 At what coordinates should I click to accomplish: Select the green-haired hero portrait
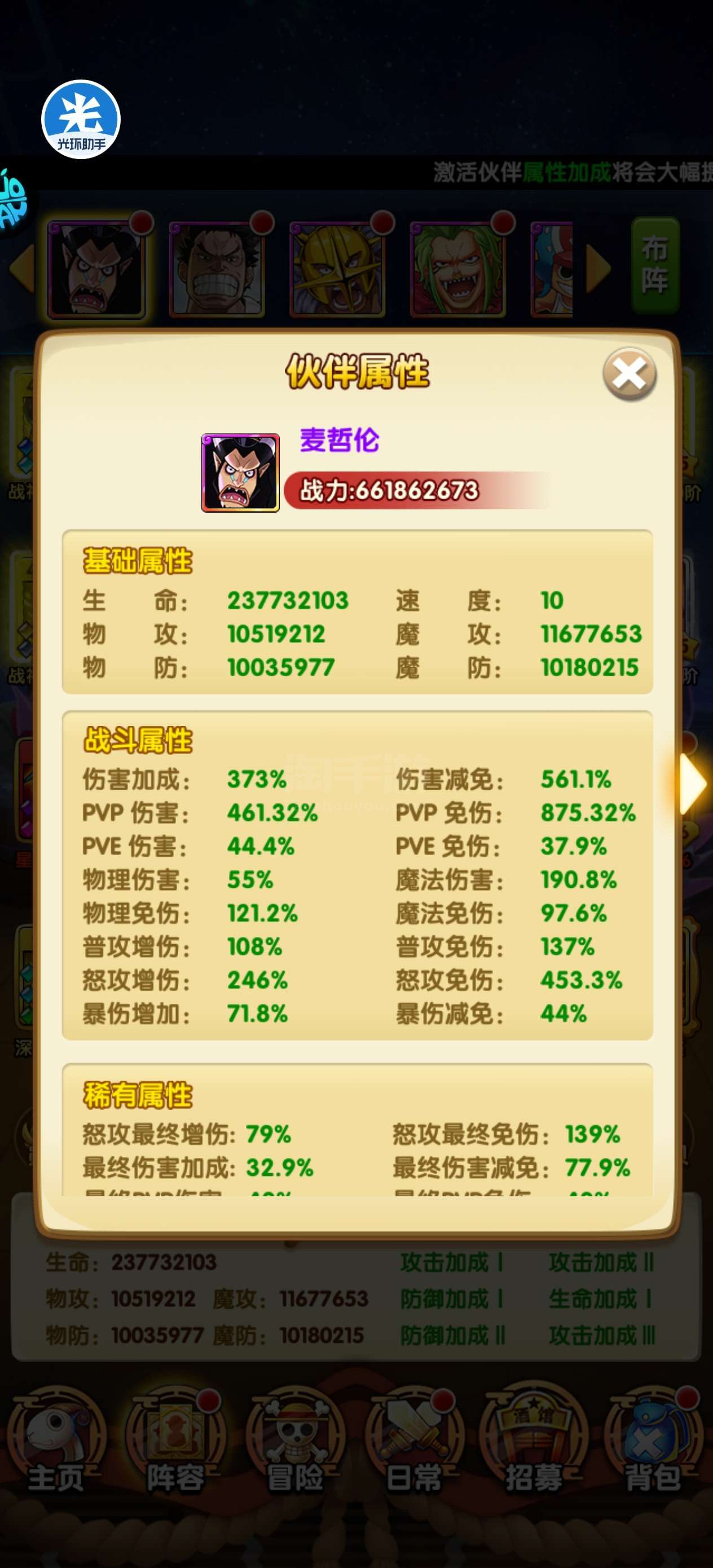[x=458, y=270]
